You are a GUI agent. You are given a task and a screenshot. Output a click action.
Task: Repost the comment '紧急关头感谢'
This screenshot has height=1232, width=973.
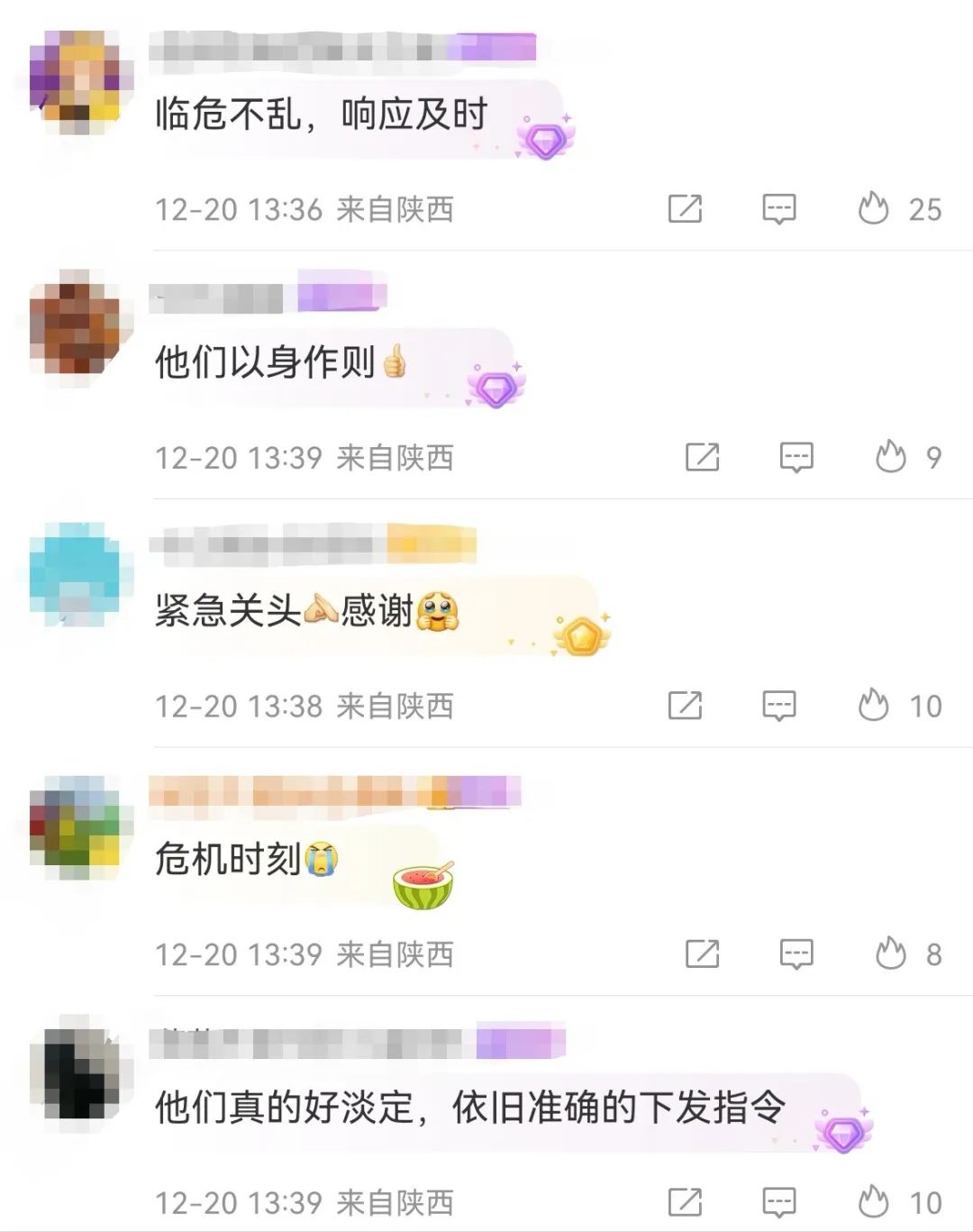point(685,706)
